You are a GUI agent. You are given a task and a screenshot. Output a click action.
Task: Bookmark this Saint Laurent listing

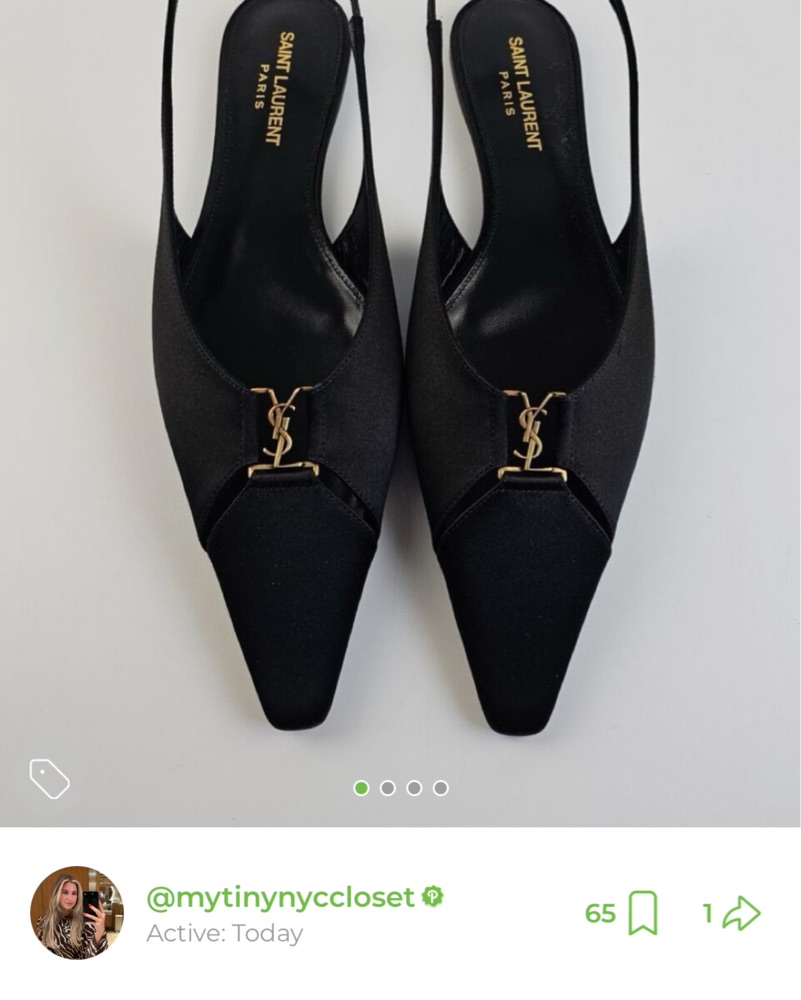tap(643, 913)
